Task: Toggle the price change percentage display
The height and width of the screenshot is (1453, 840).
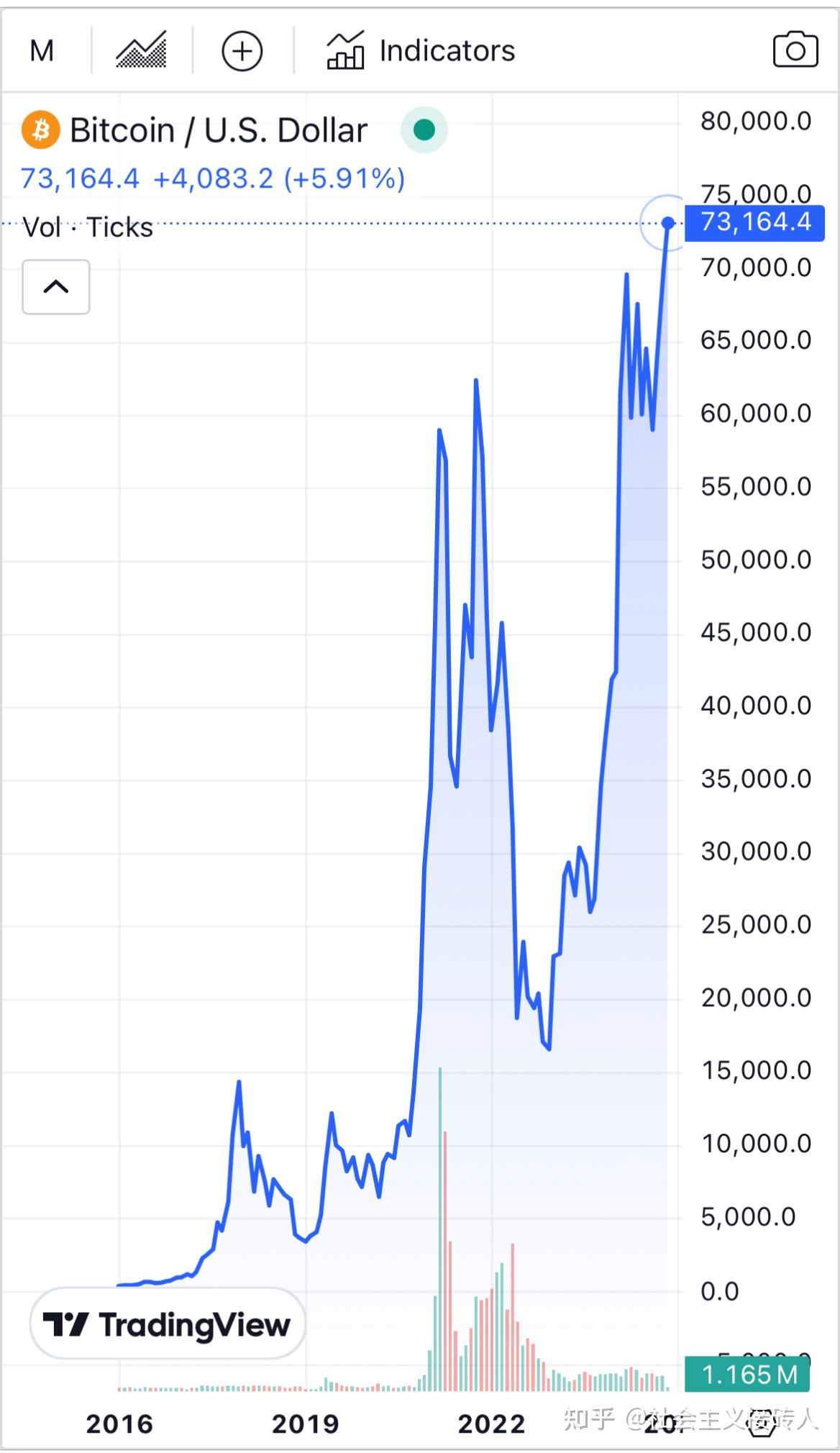Action: [344, 178]
